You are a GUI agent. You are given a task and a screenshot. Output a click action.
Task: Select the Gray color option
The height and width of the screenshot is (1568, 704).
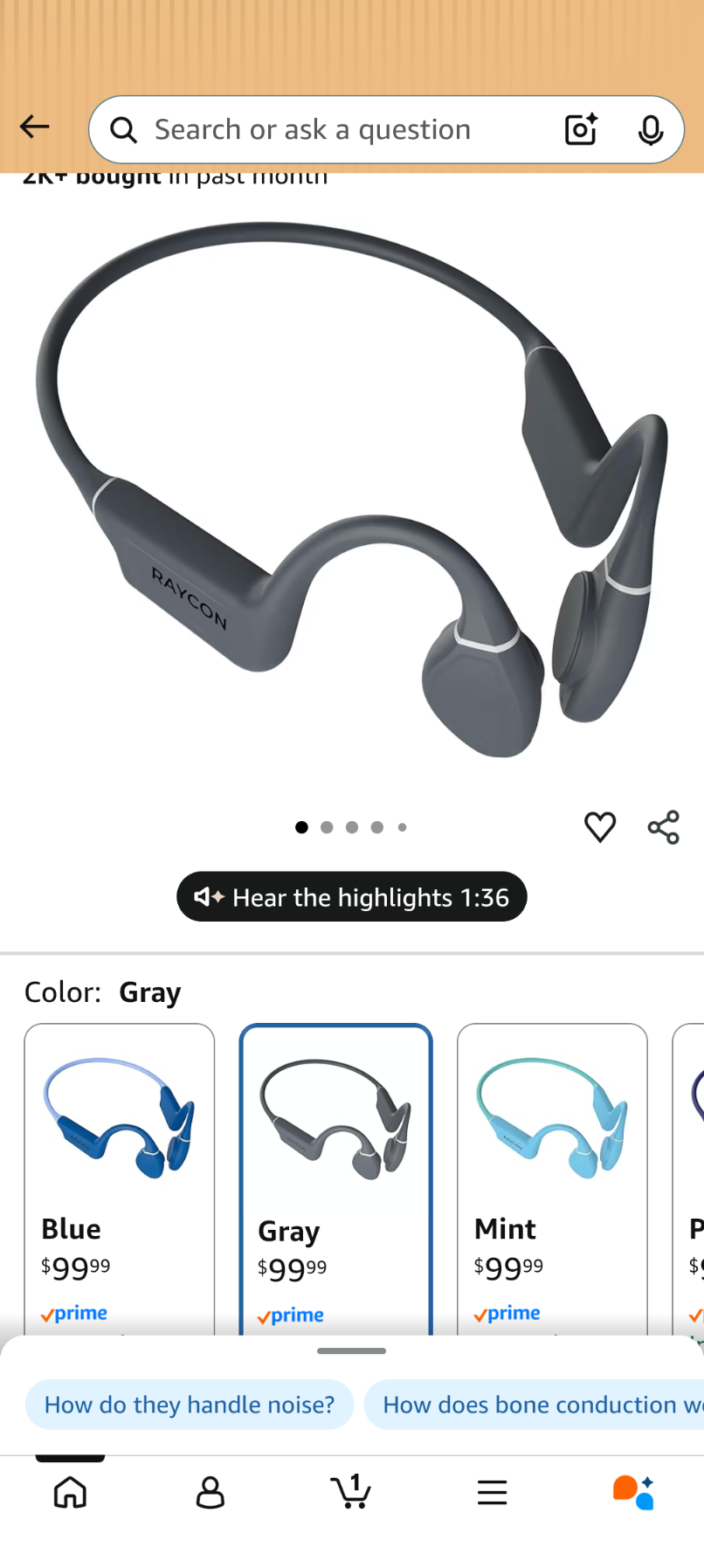[335, 1179]
